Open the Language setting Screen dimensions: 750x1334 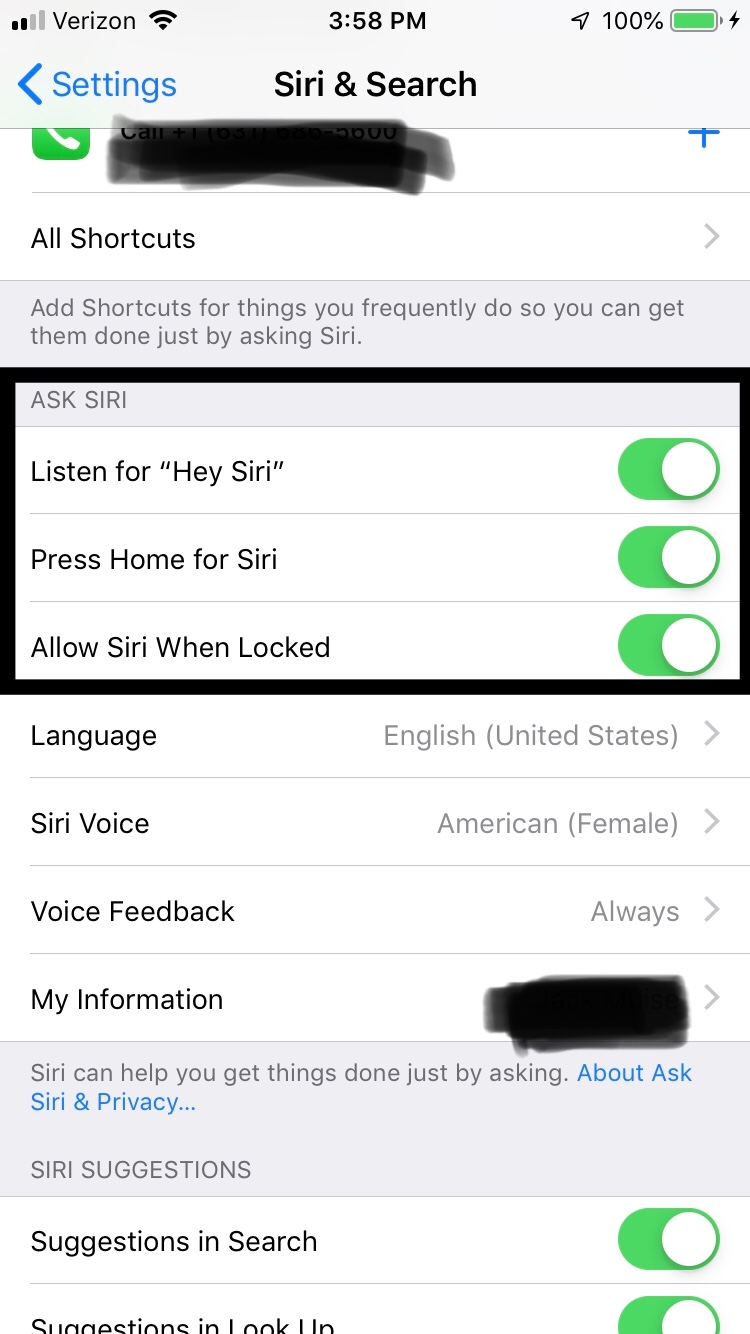point(375,735)
